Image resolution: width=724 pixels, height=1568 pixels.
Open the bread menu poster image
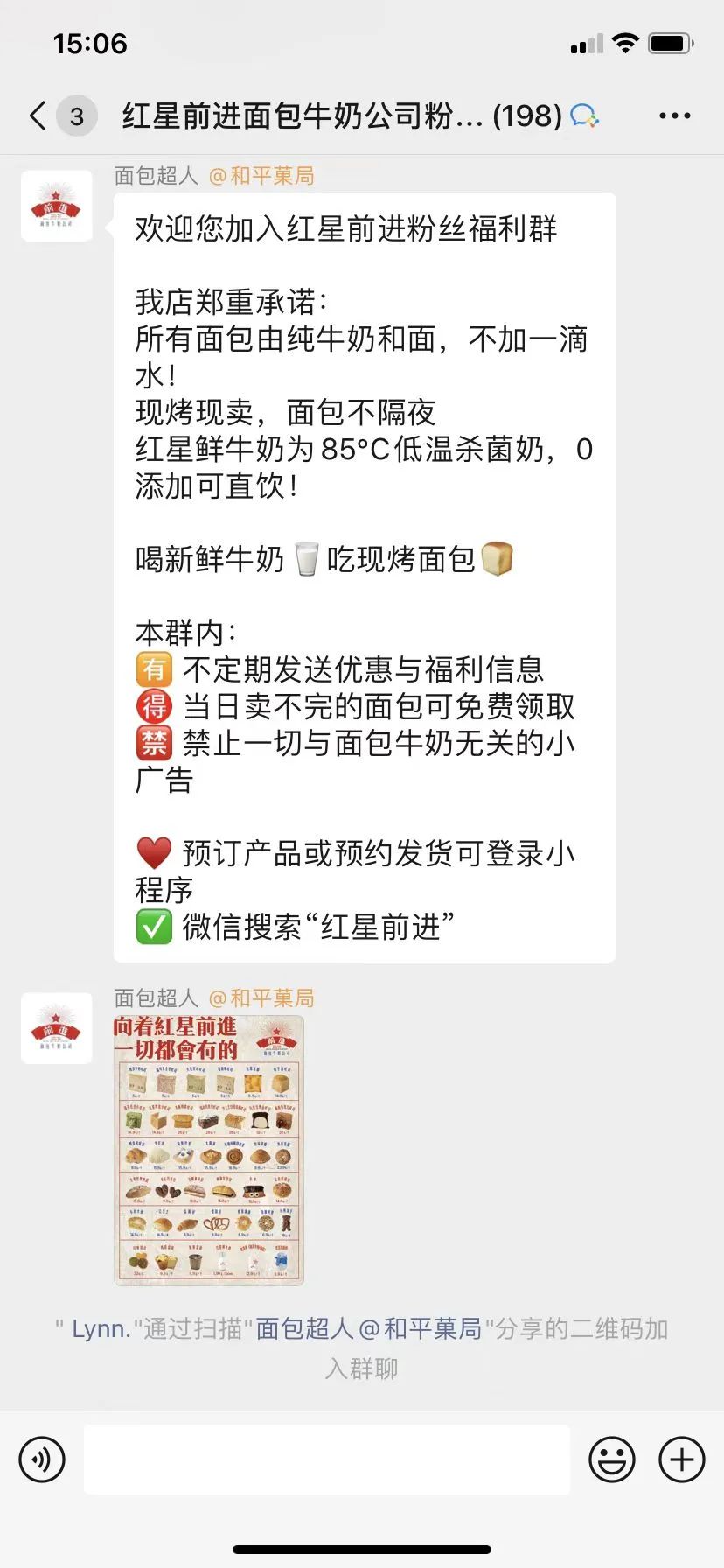click(209, 1149)
